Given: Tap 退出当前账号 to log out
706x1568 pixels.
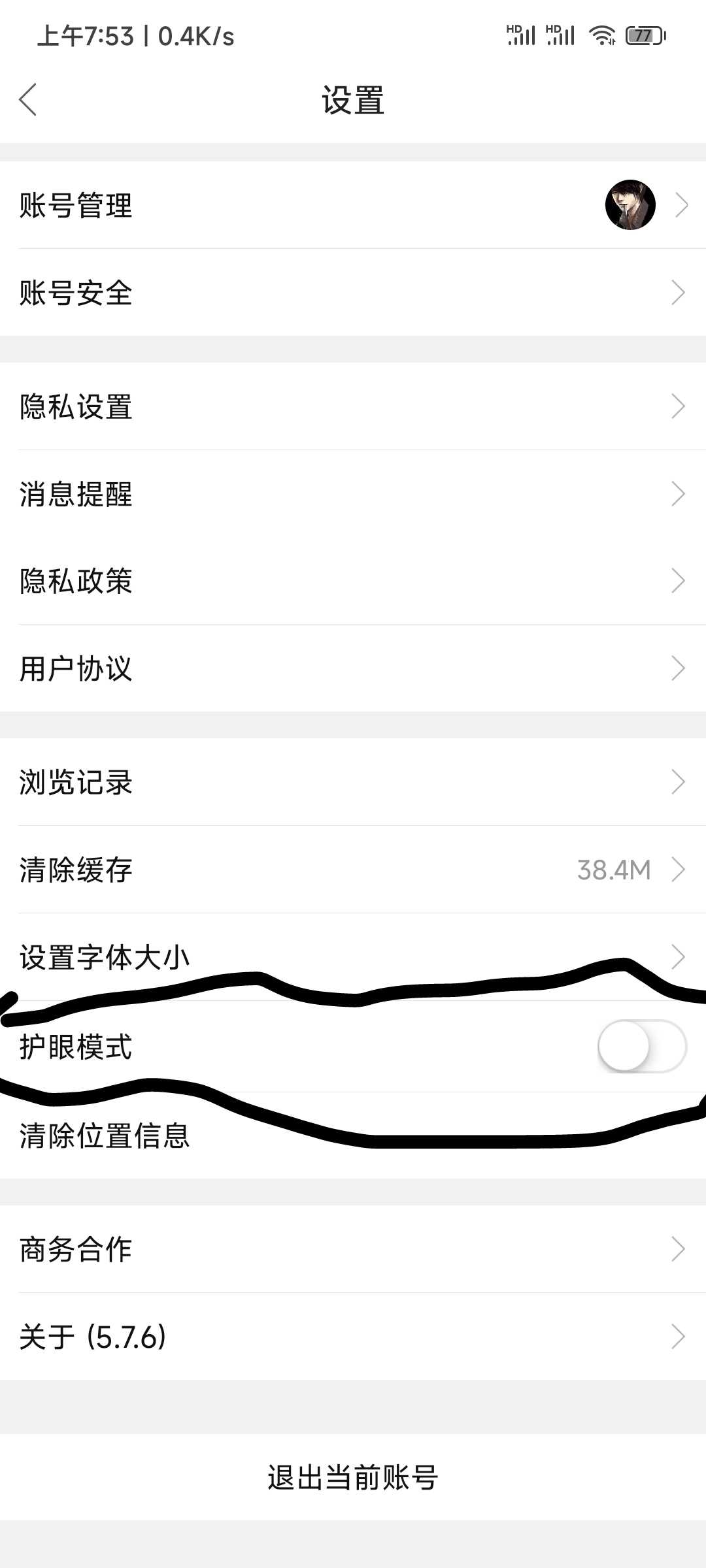Looking at the screenshot, I should (x=353, y=1477).
